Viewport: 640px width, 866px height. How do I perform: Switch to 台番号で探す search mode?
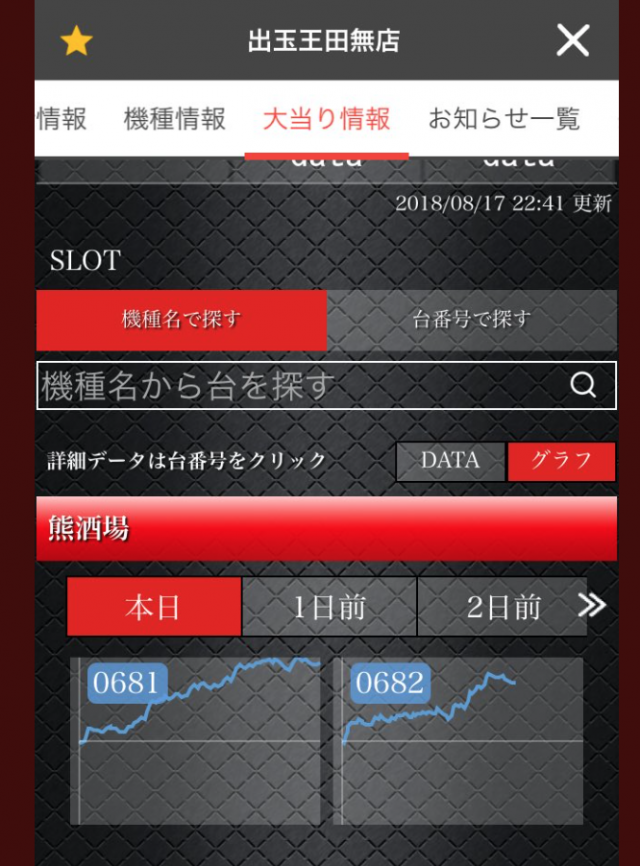[471, 320]
